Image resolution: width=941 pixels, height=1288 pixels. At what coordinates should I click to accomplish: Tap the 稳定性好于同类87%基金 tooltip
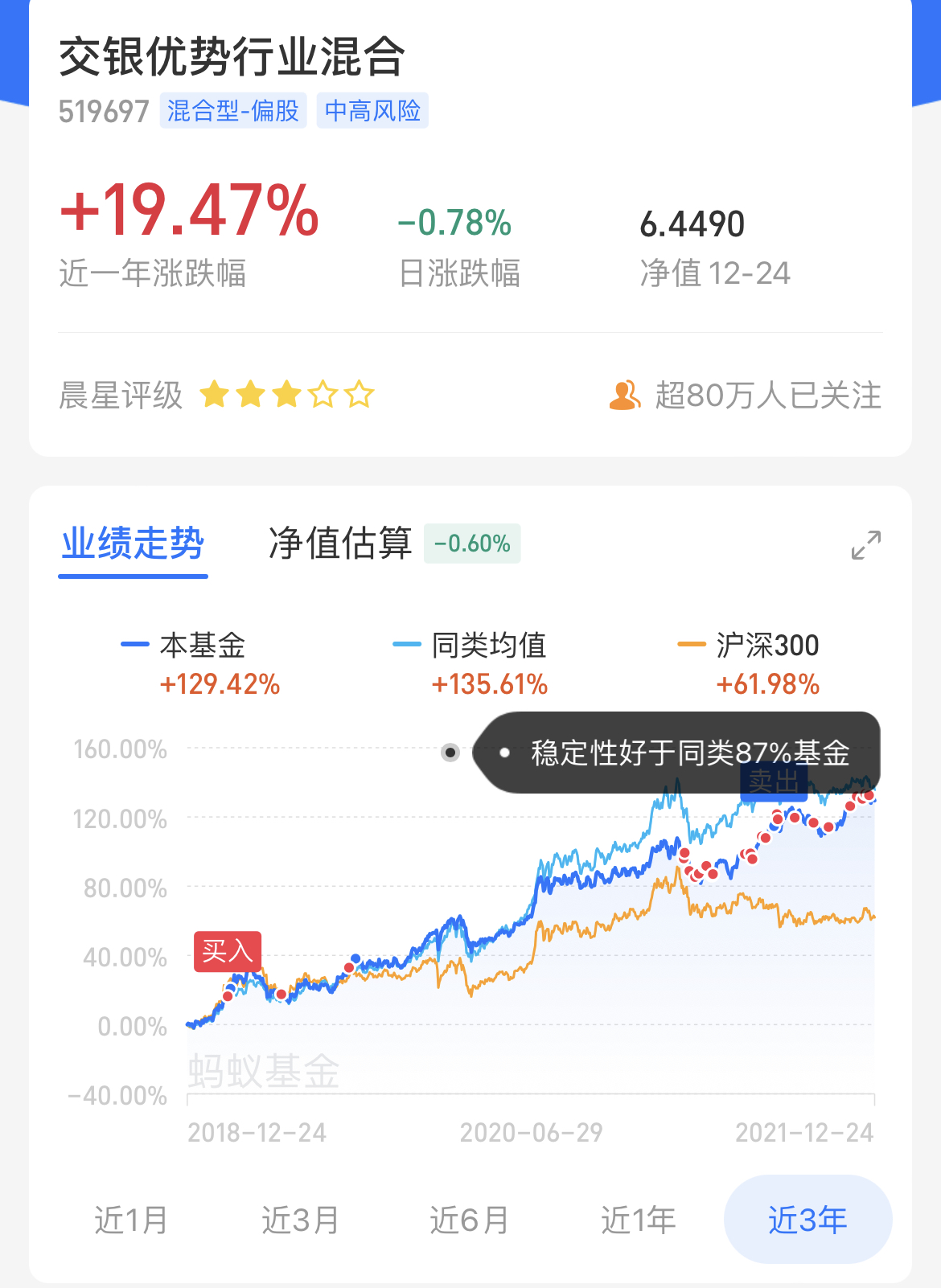[x=688, y=753]
